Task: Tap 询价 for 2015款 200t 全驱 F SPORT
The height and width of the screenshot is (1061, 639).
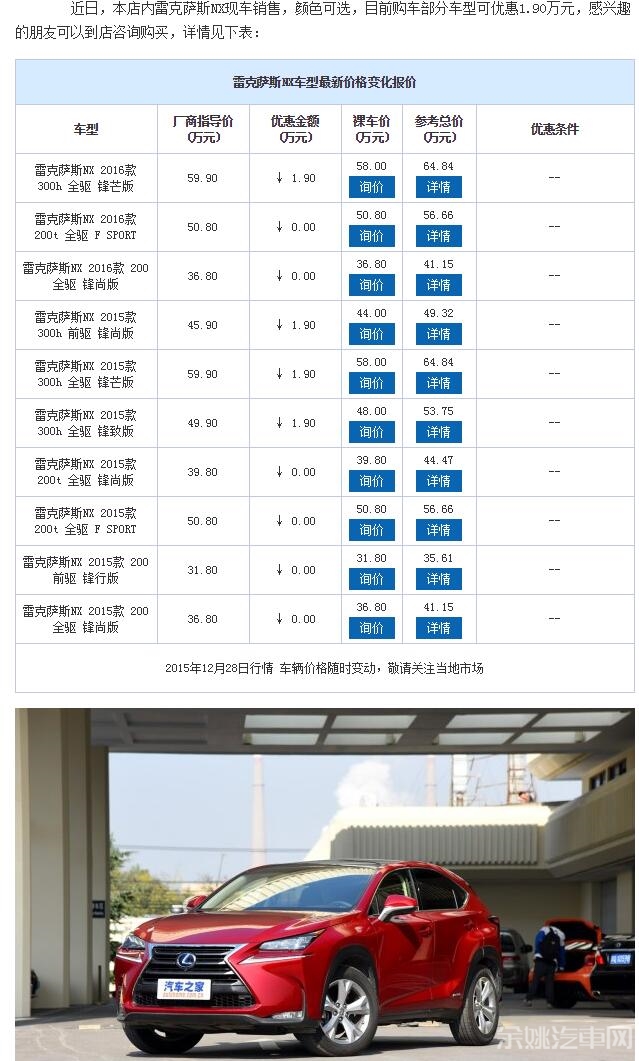Action: pyautogui.click(x=372, y=530)
